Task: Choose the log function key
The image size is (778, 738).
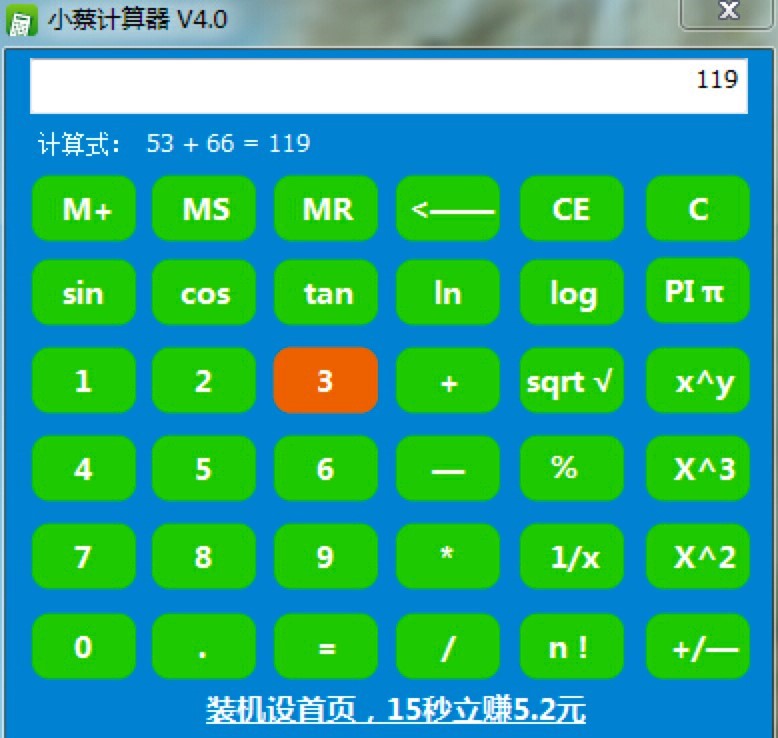Action: point(571,293)
